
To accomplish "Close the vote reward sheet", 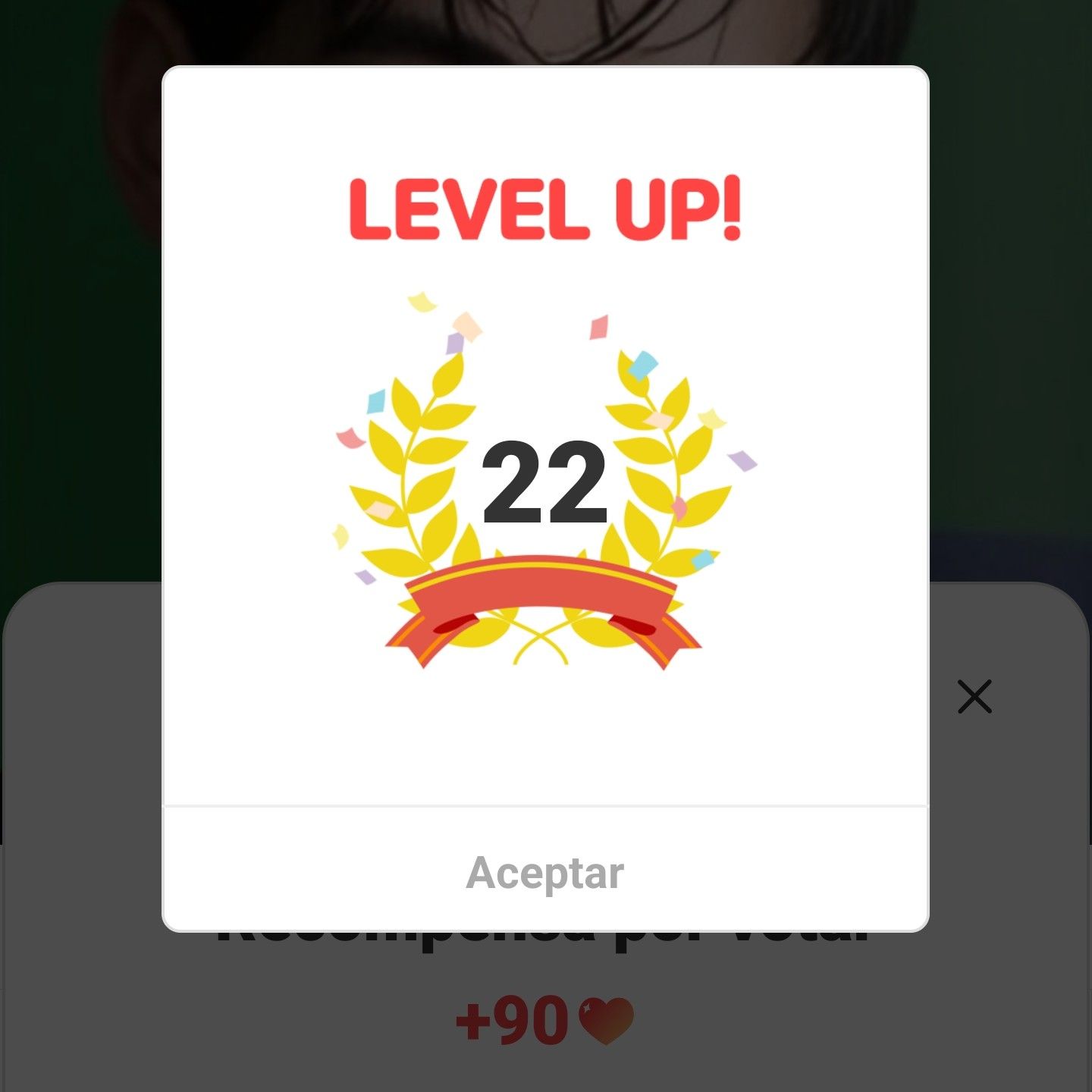I will coord(974,696).
